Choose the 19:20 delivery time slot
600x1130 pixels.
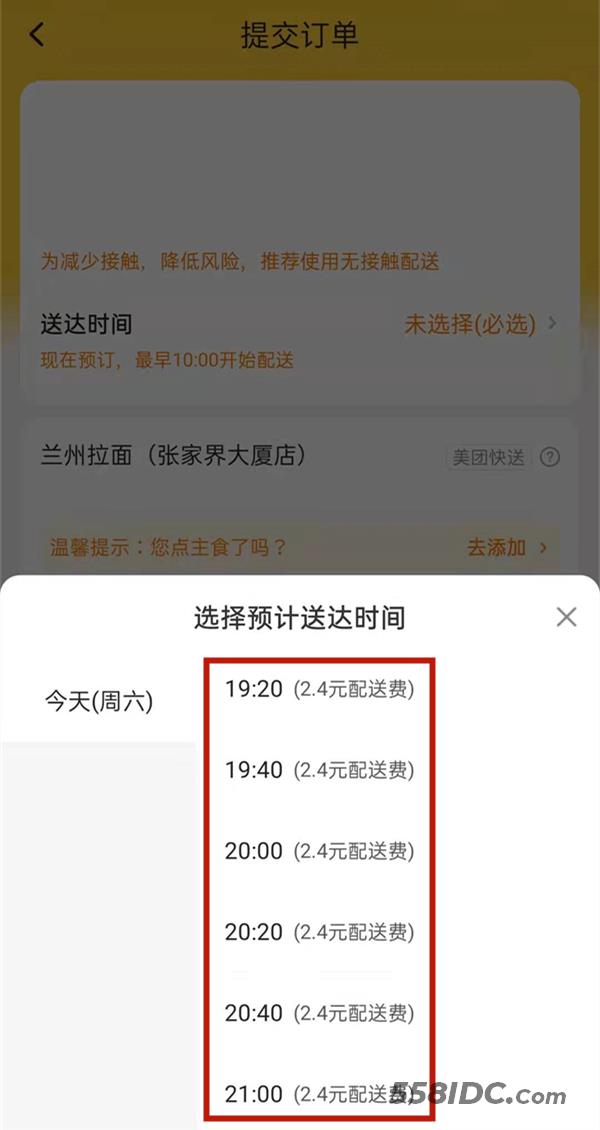[319, 689]
